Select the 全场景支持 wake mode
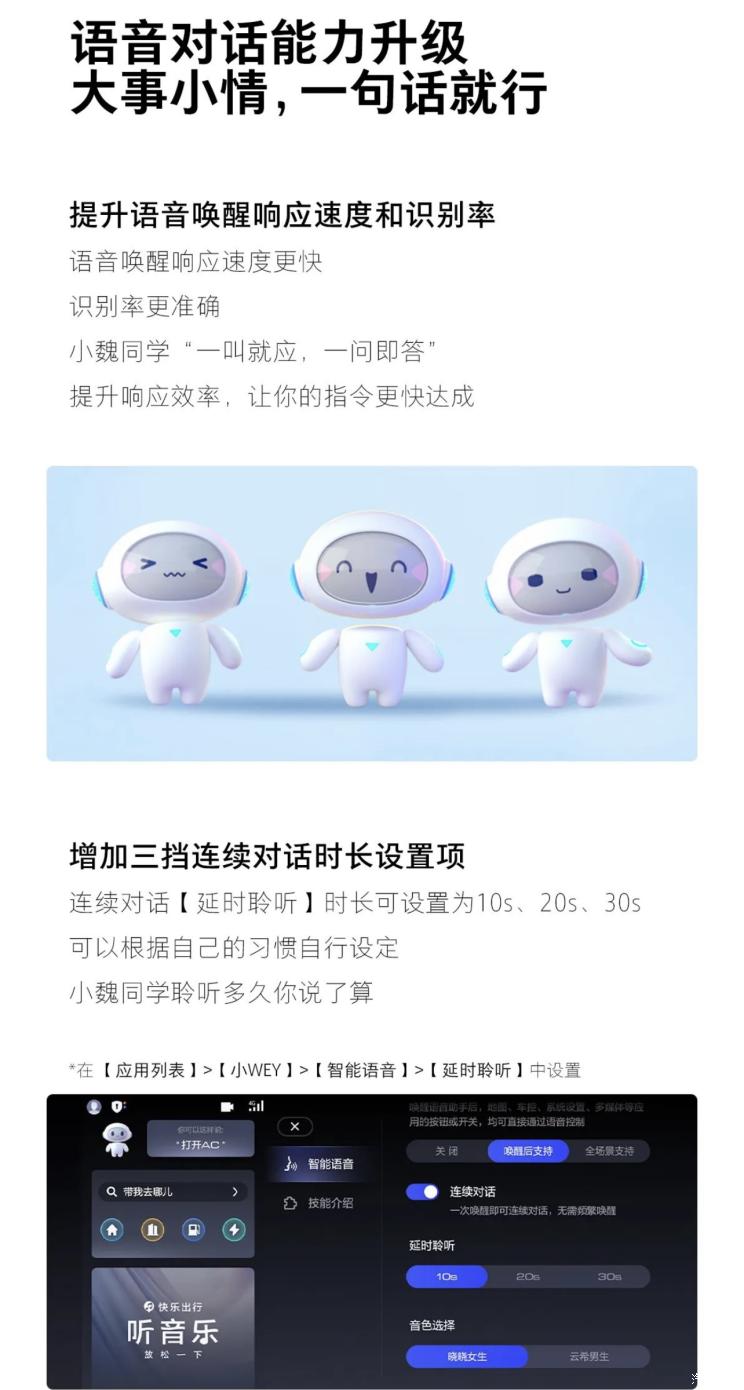The width and height of the screenshot is (744, 1390). pos(609,1152)
